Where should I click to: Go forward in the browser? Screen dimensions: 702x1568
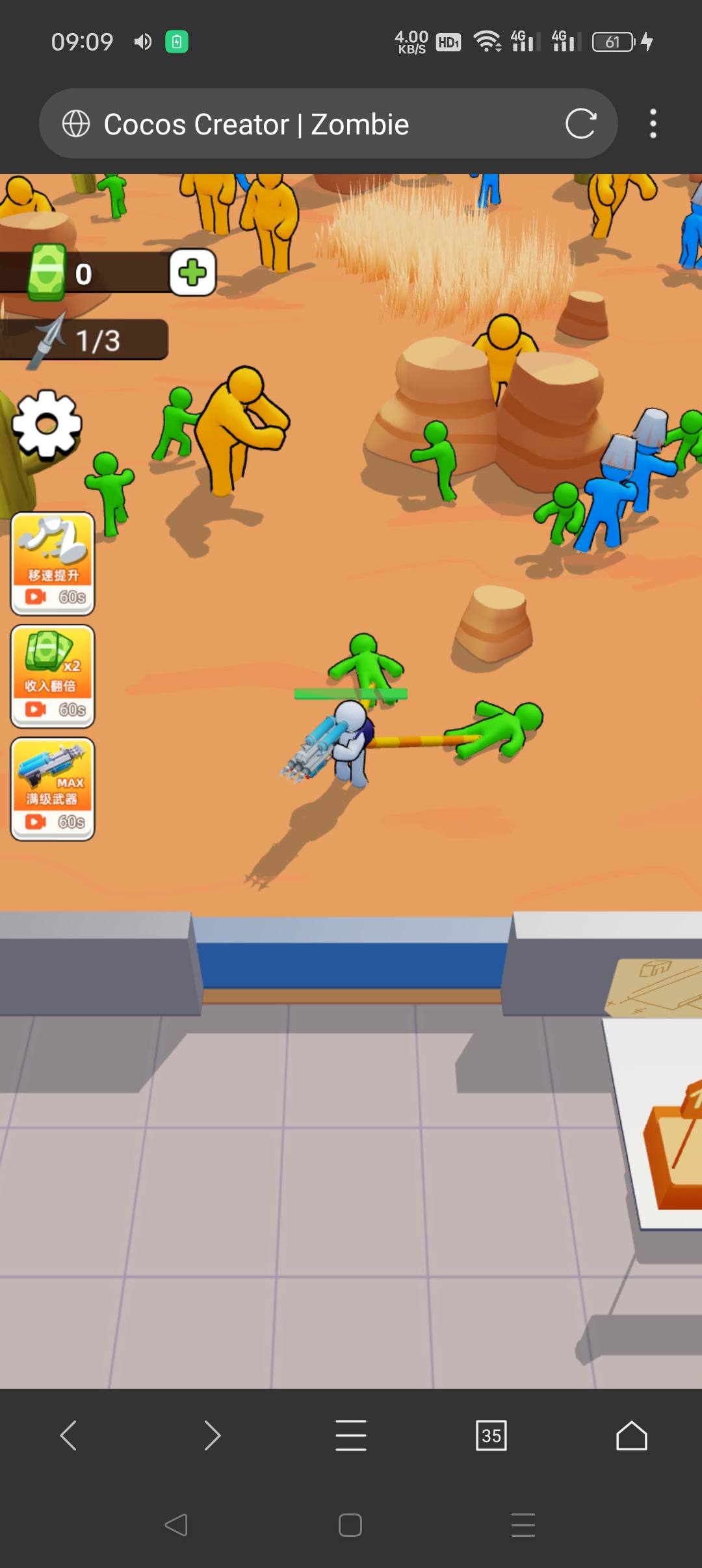click(212, 1435)
